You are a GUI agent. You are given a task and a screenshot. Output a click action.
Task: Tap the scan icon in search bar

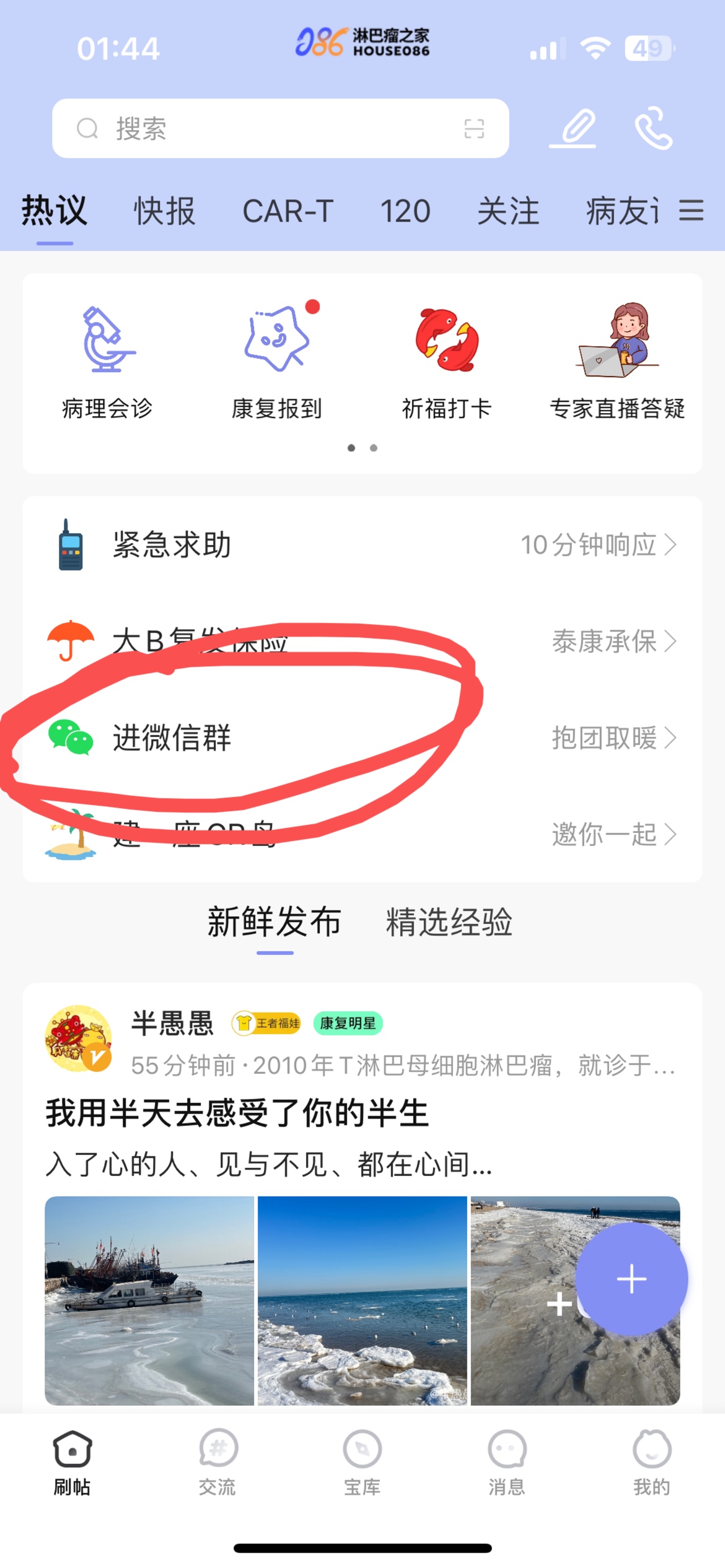pyautogui.click(x=474, y=129)
